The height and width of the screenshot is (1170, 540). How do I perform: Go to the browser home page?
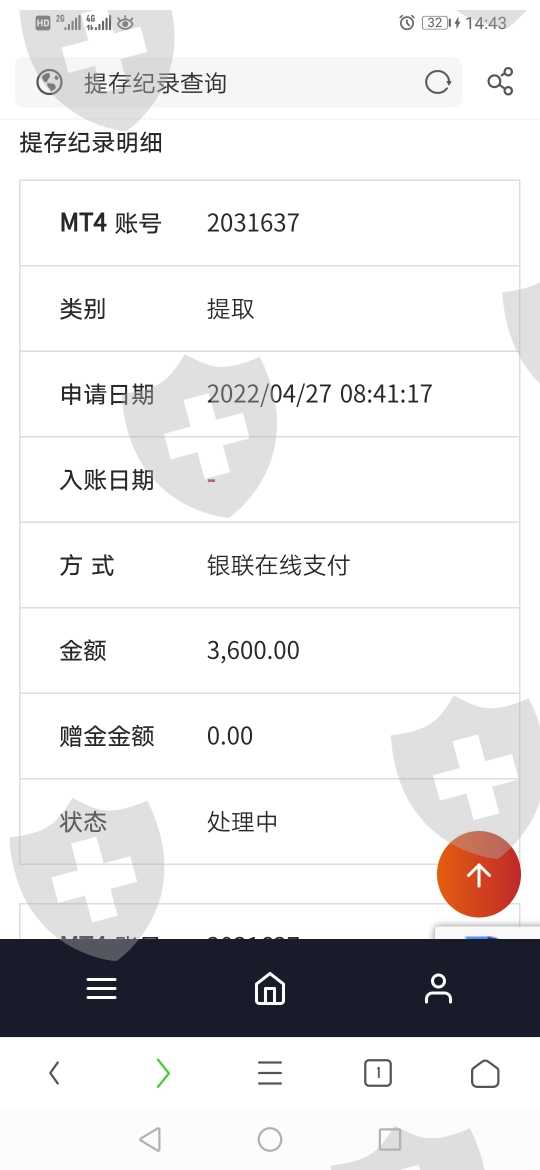pyautogui.click(x=486, y=1074)
